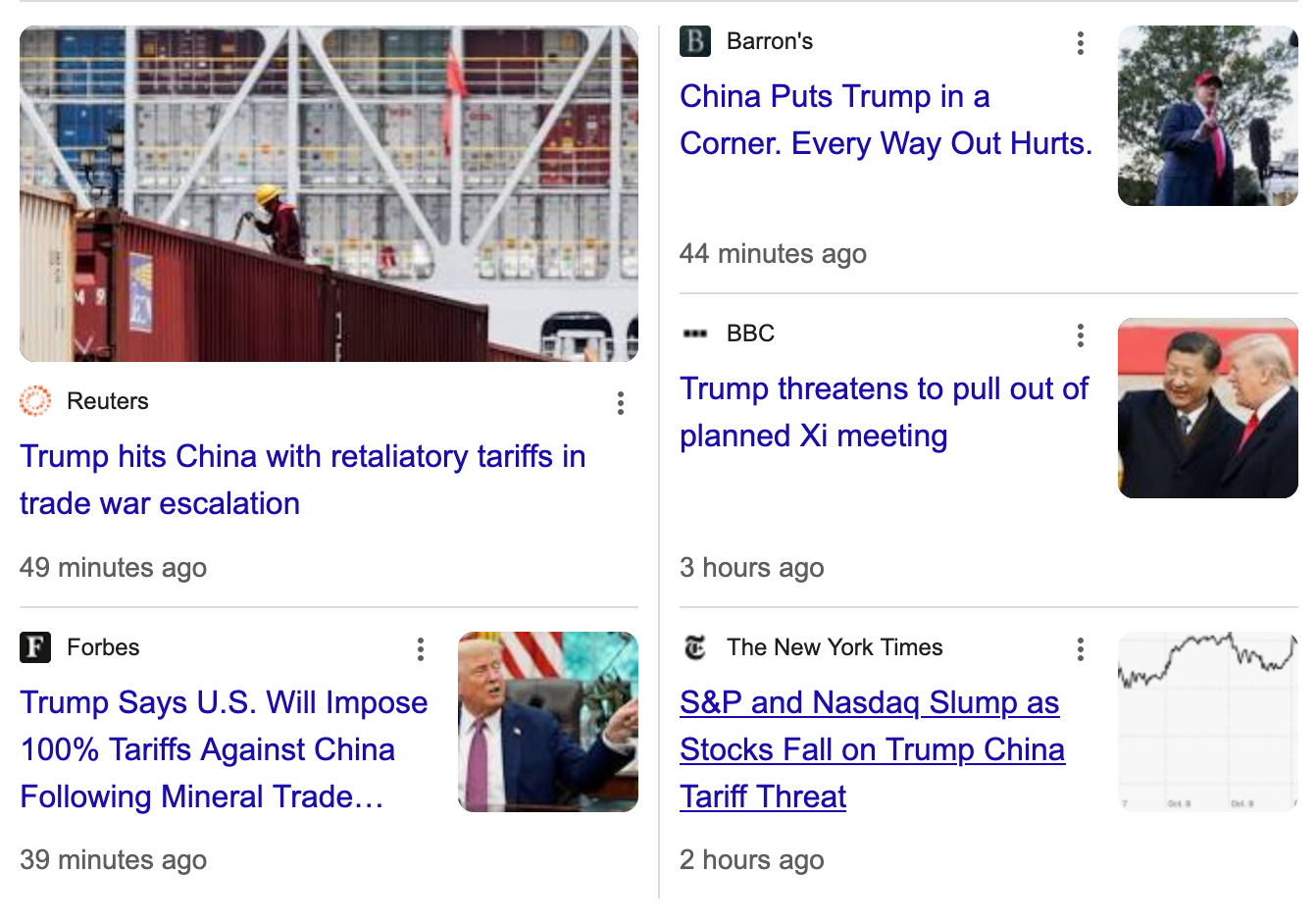Tap the Forbes article's thumbnail image
Image resolution: width=1316 pixels, height=924 pixels.
pyautogui.click(x=547, y=721)
